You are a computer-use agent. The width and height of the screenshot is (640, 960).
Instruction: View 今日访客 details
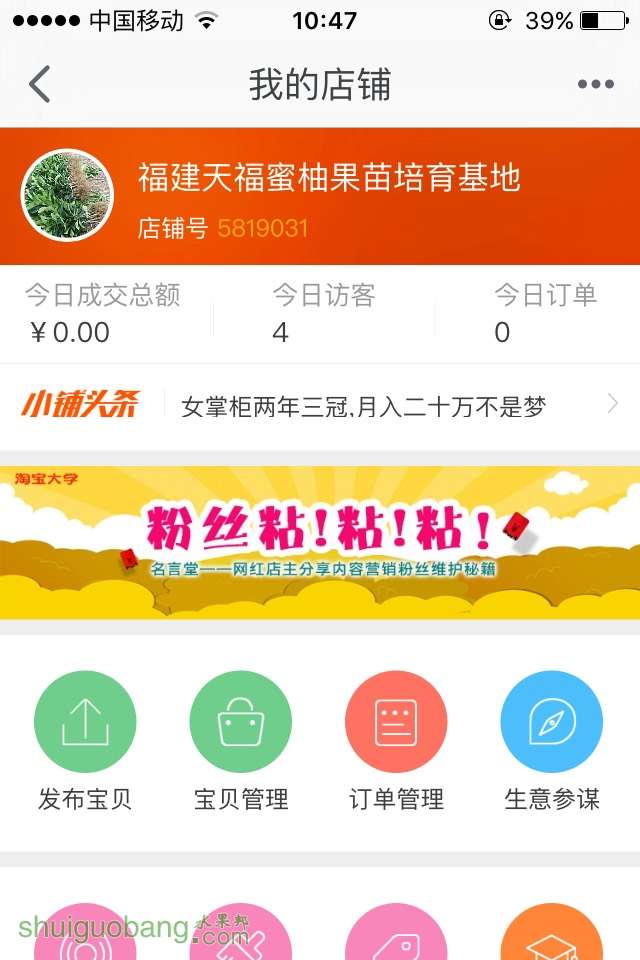[x=323, y=313]
